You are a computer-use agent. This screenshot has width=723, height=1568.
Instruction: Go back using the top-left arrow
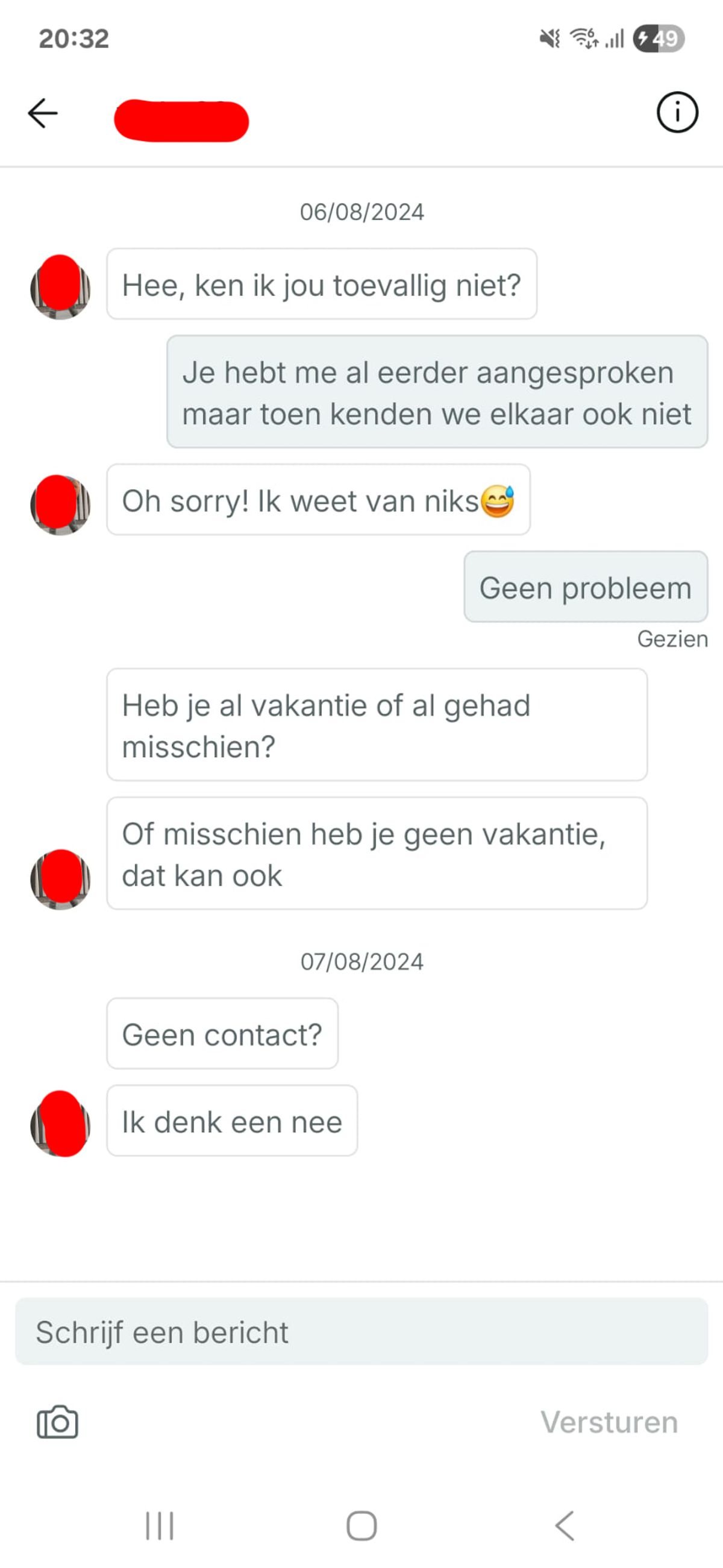pyautogui.click(x=43, y=113)
